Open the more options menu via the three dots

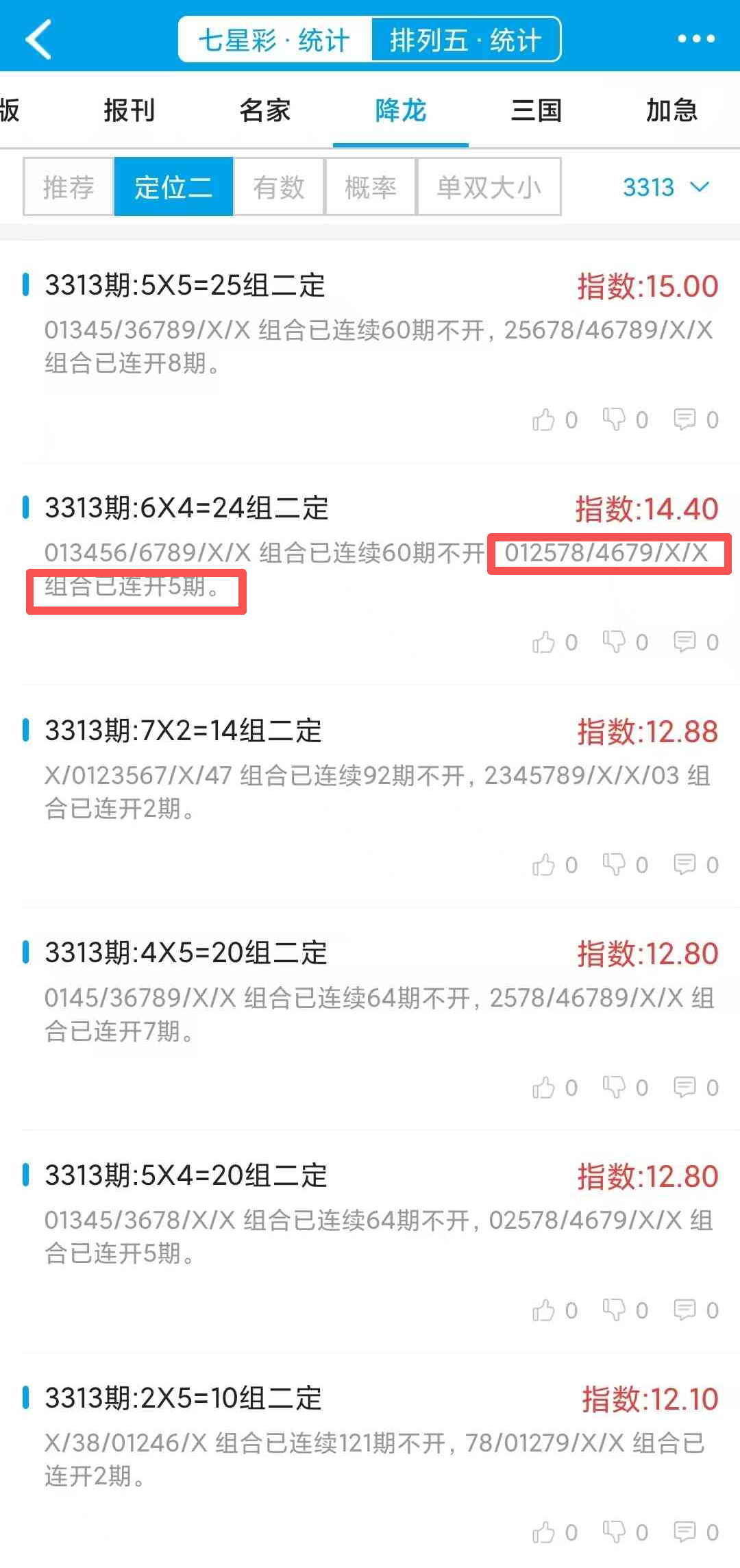tap(696, 38)
